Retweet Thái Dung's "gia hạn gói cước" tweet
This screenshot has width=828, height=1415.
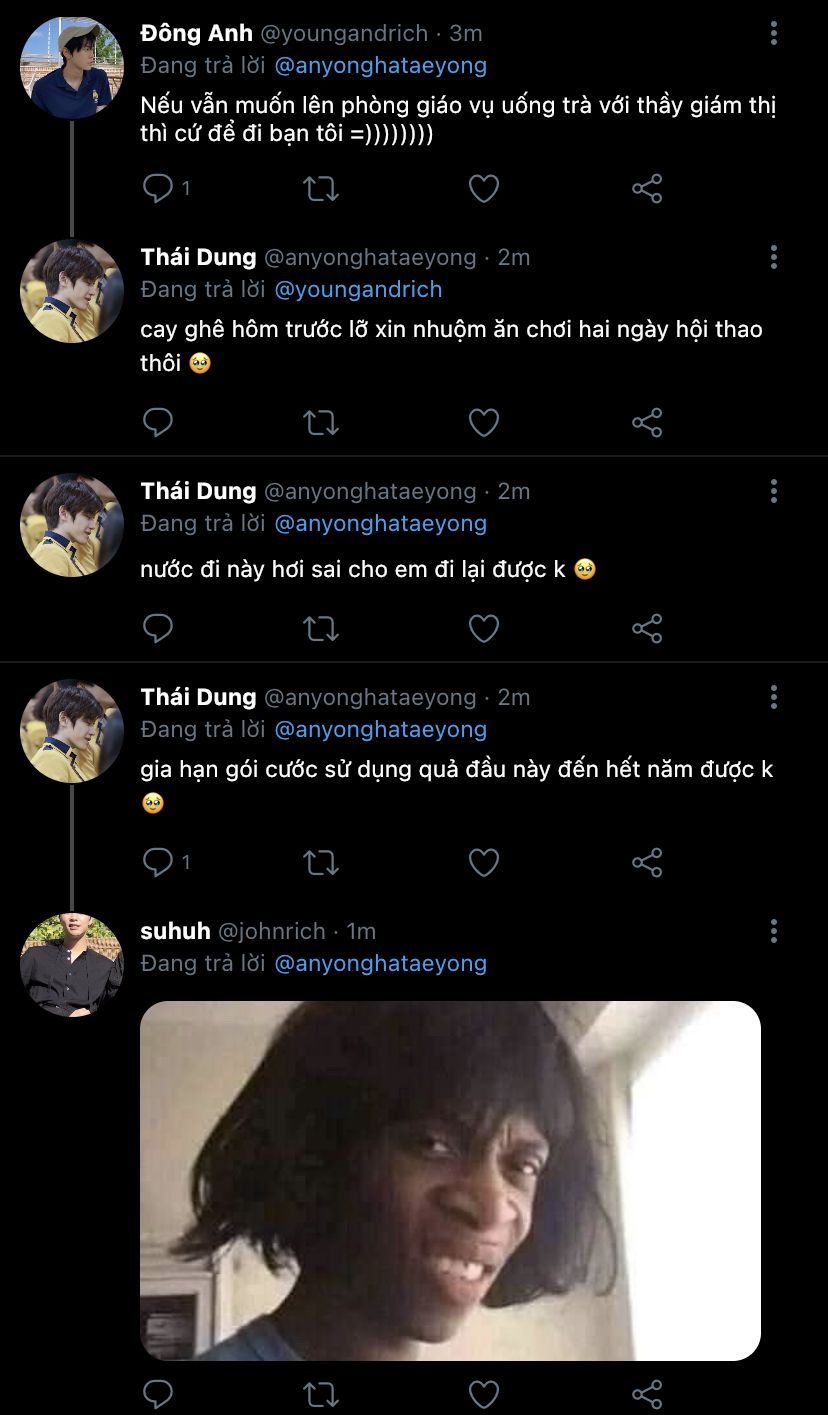pyautogui.click(x=321, y=862)
